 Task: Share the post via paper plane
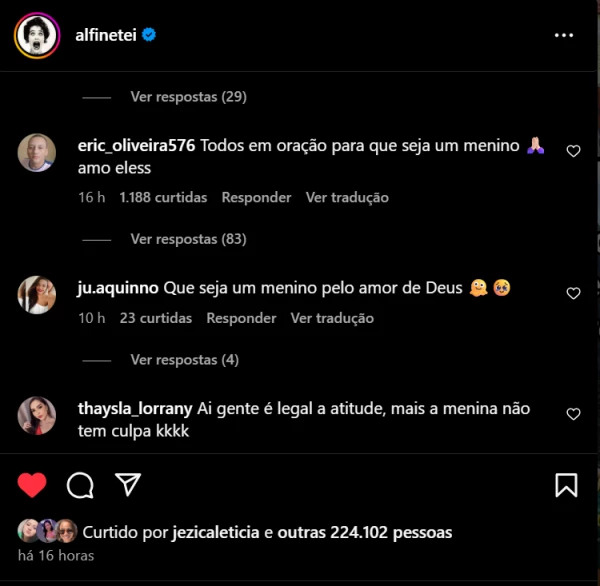pos(127,486)
